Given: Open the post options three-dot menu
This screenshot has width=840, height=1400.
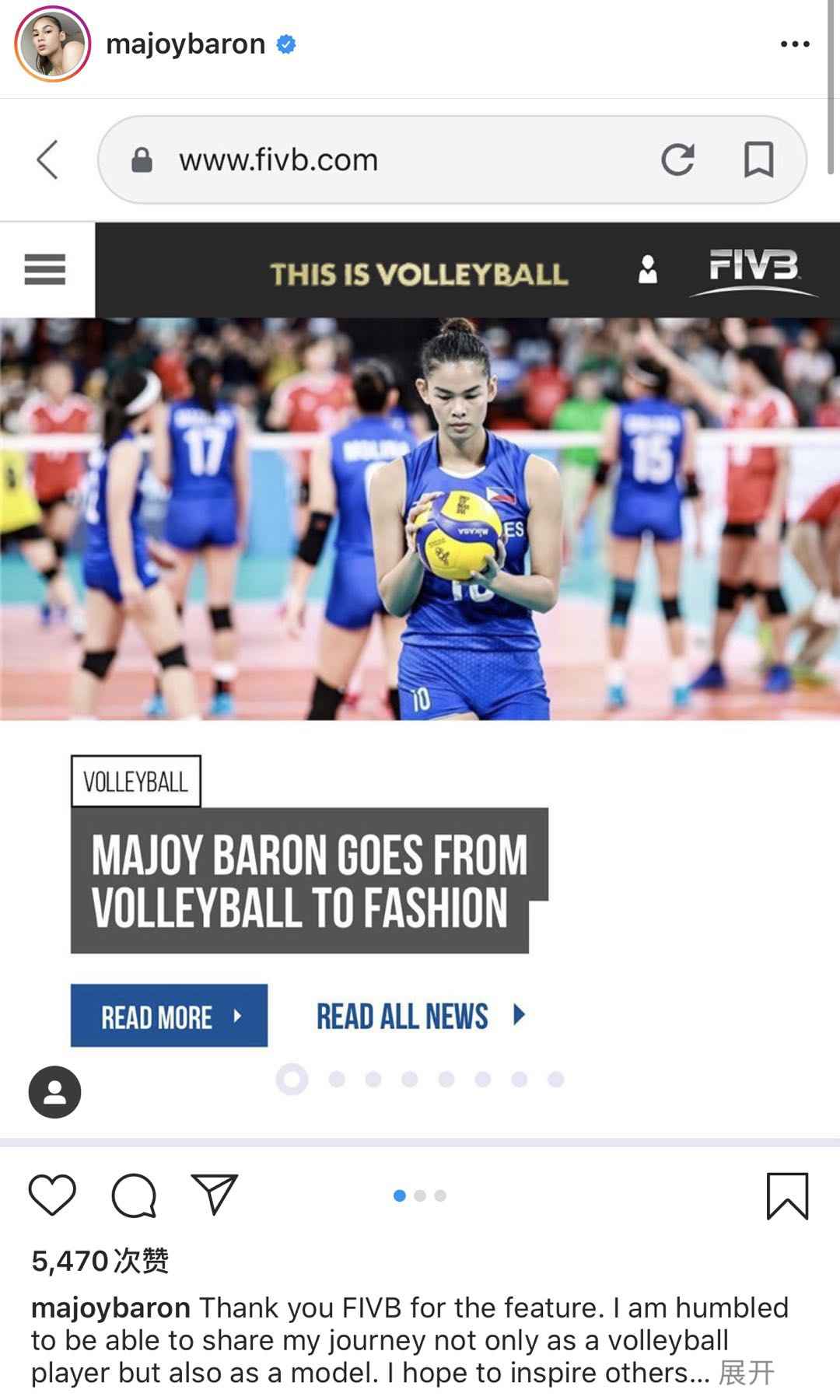Looking at the screenshot, I should tap(794, 44).
